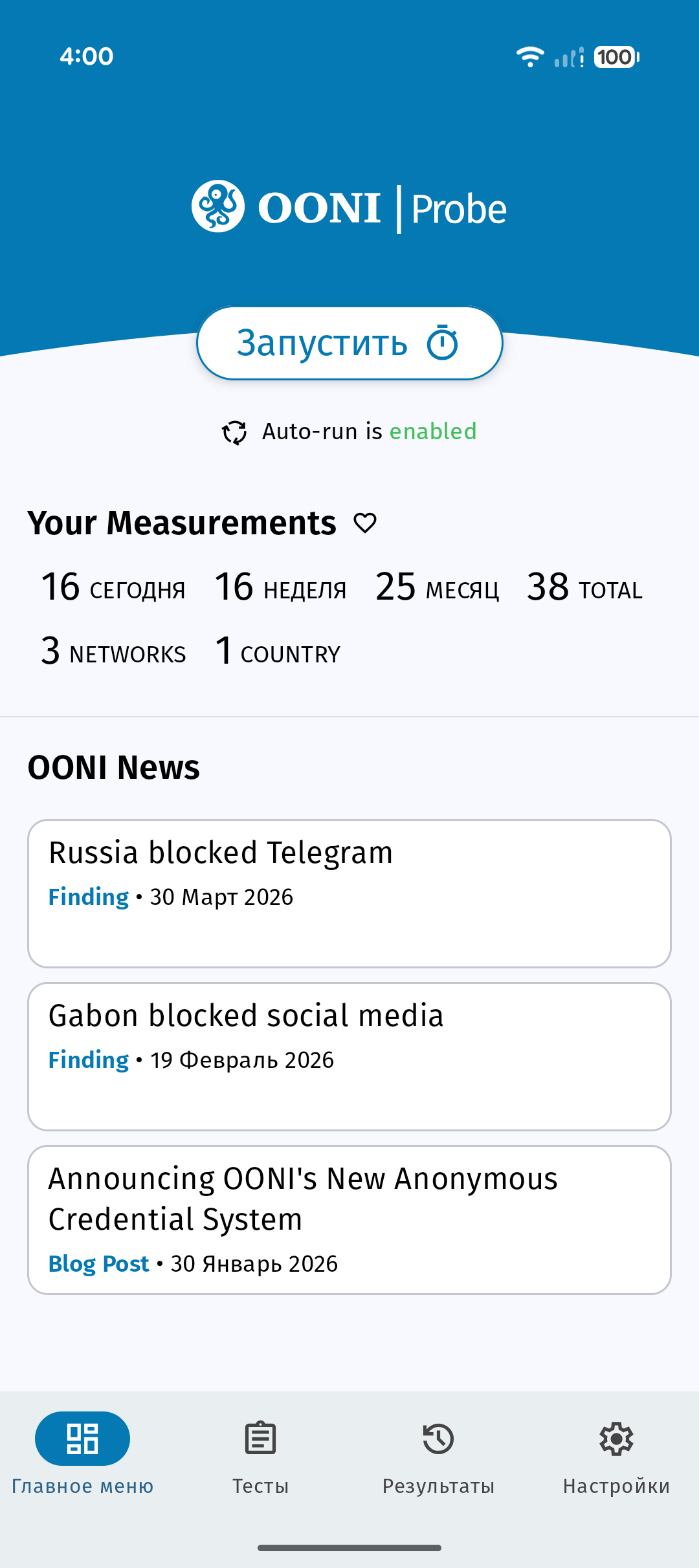Switch to the Тесты tab
This screenshot has height=1568, width=699.
pyautogui.click(x=261, y=1454)
